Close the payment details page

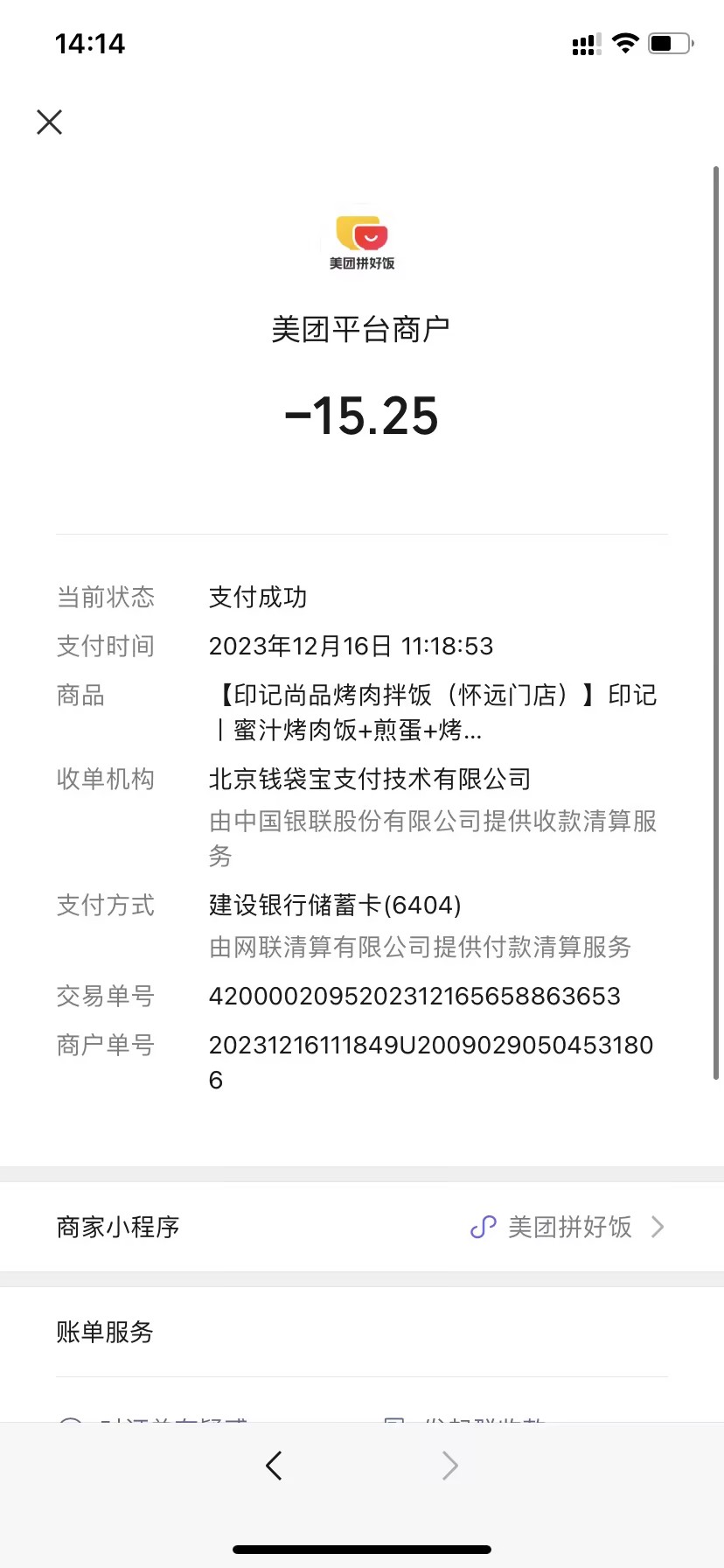click(50, 122)
